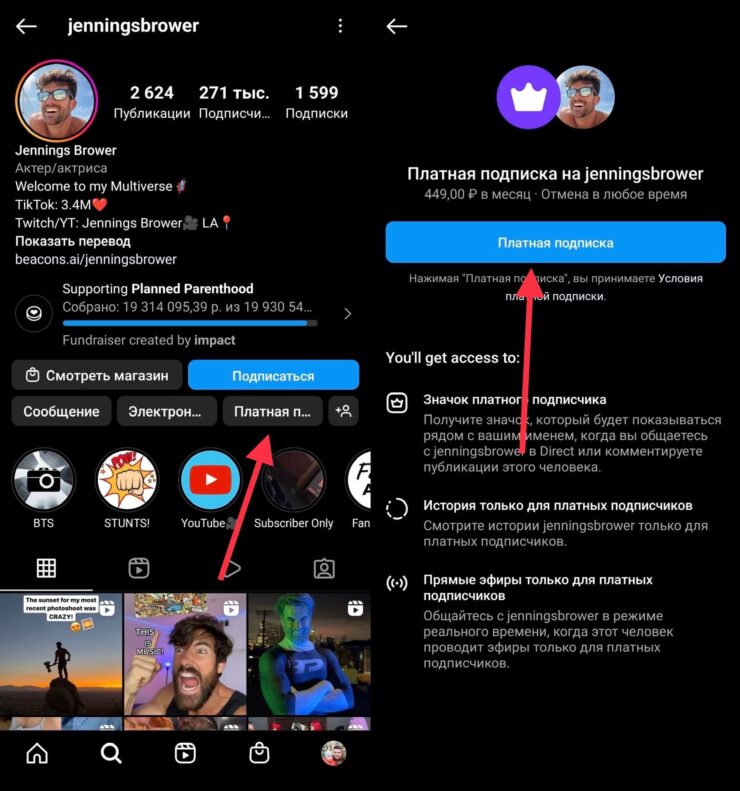This screenshot has width=740, height=791.
Task: Tap Показать перевод in the bio
Action: coord(73,241)
